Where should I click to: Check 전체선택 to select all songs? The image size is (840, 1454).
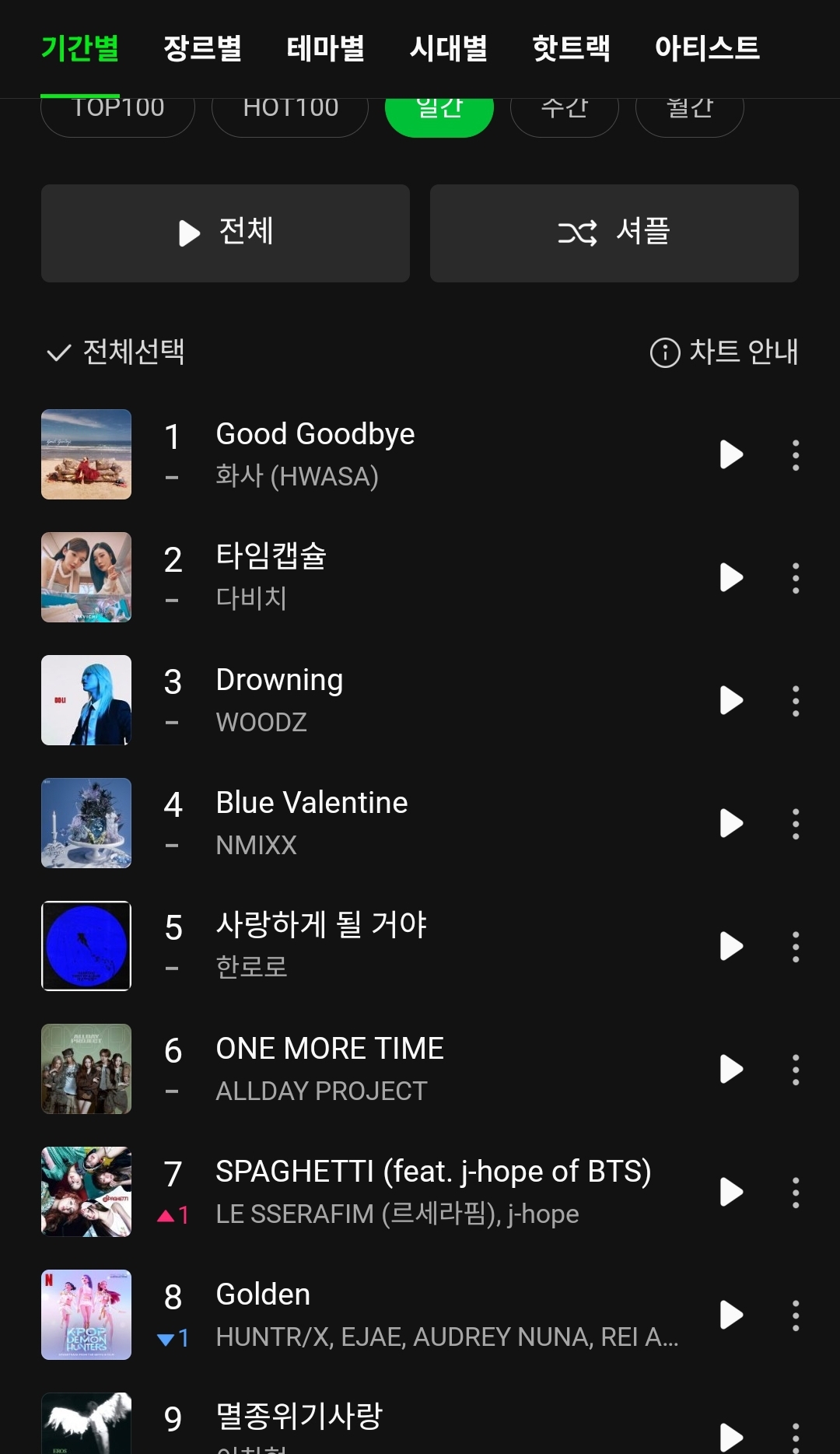pos(115,352)
